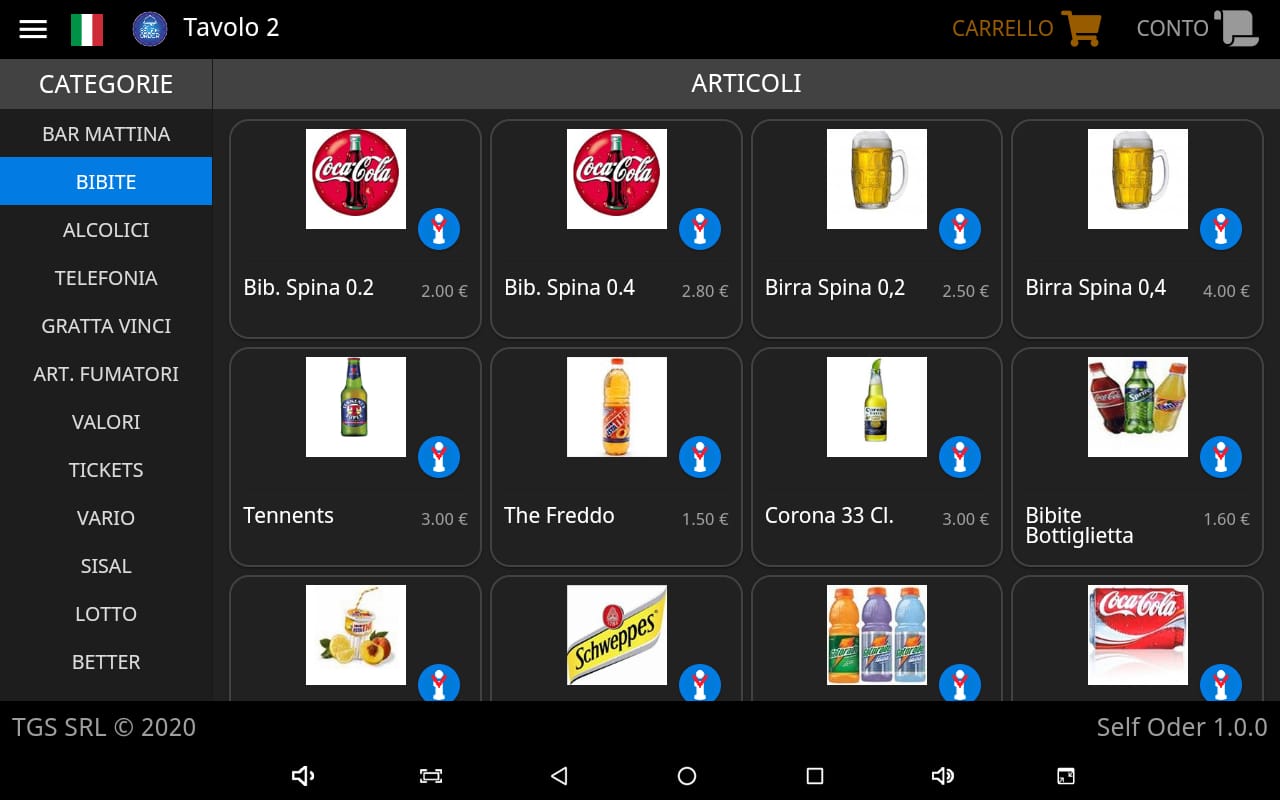Go back with system back button
Viewport: 1280px width, 800px height.
tap(559, 776)
